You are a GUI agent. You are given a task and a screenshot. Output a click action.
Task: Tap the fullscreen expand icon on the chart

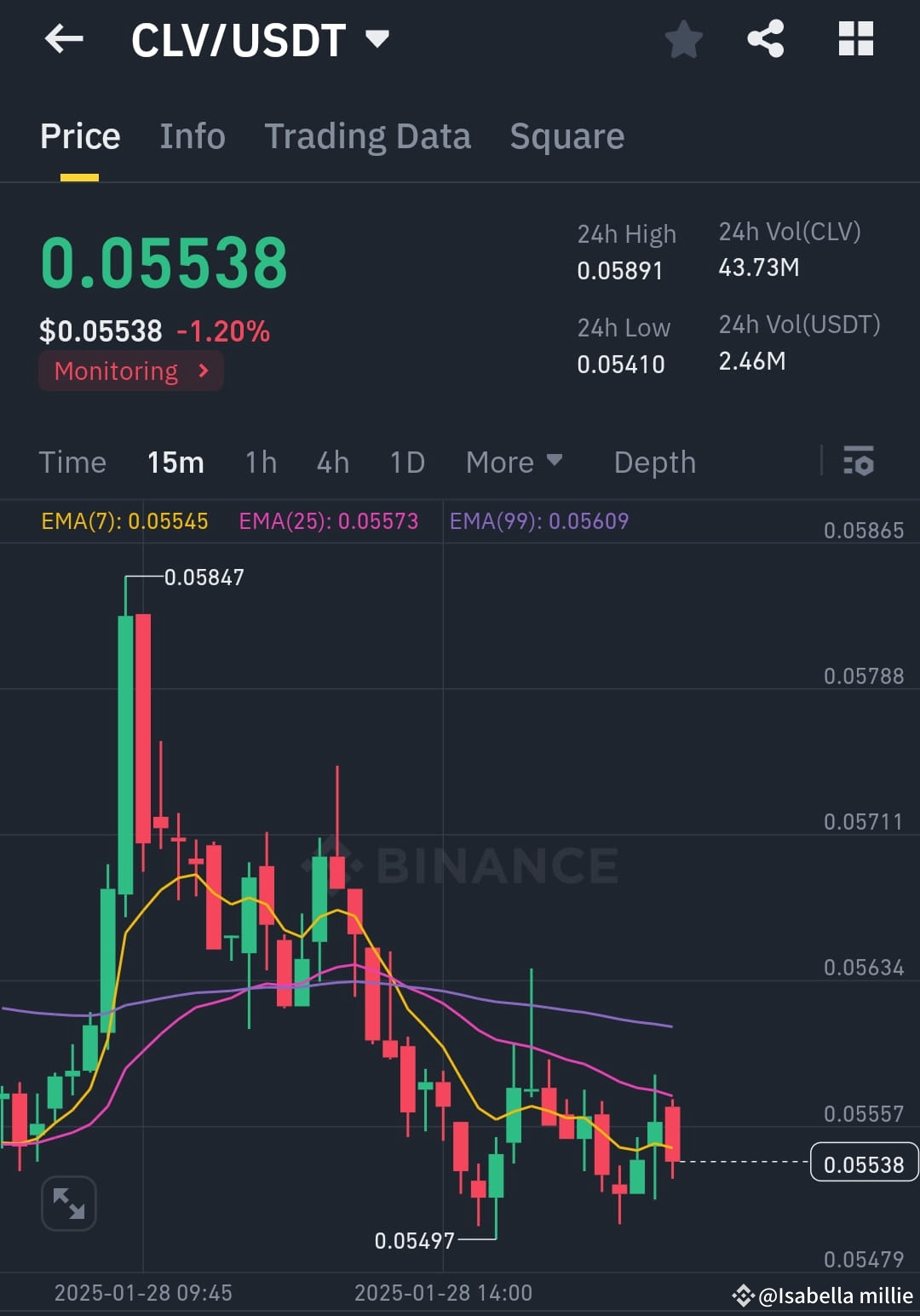point(68,1203)
